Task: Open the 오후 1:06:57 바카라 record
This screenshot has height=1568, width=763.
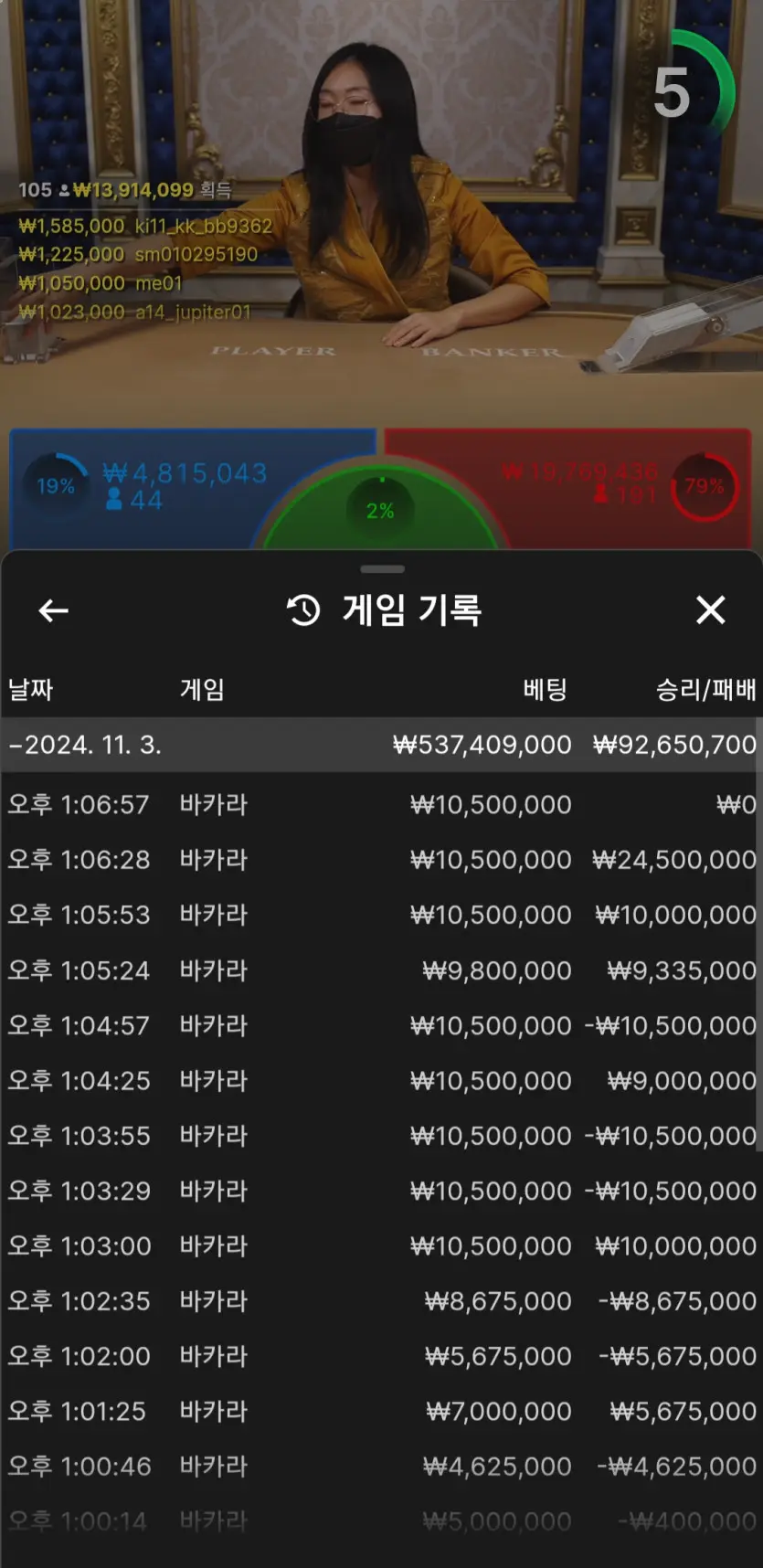Action: coord(381,805)
